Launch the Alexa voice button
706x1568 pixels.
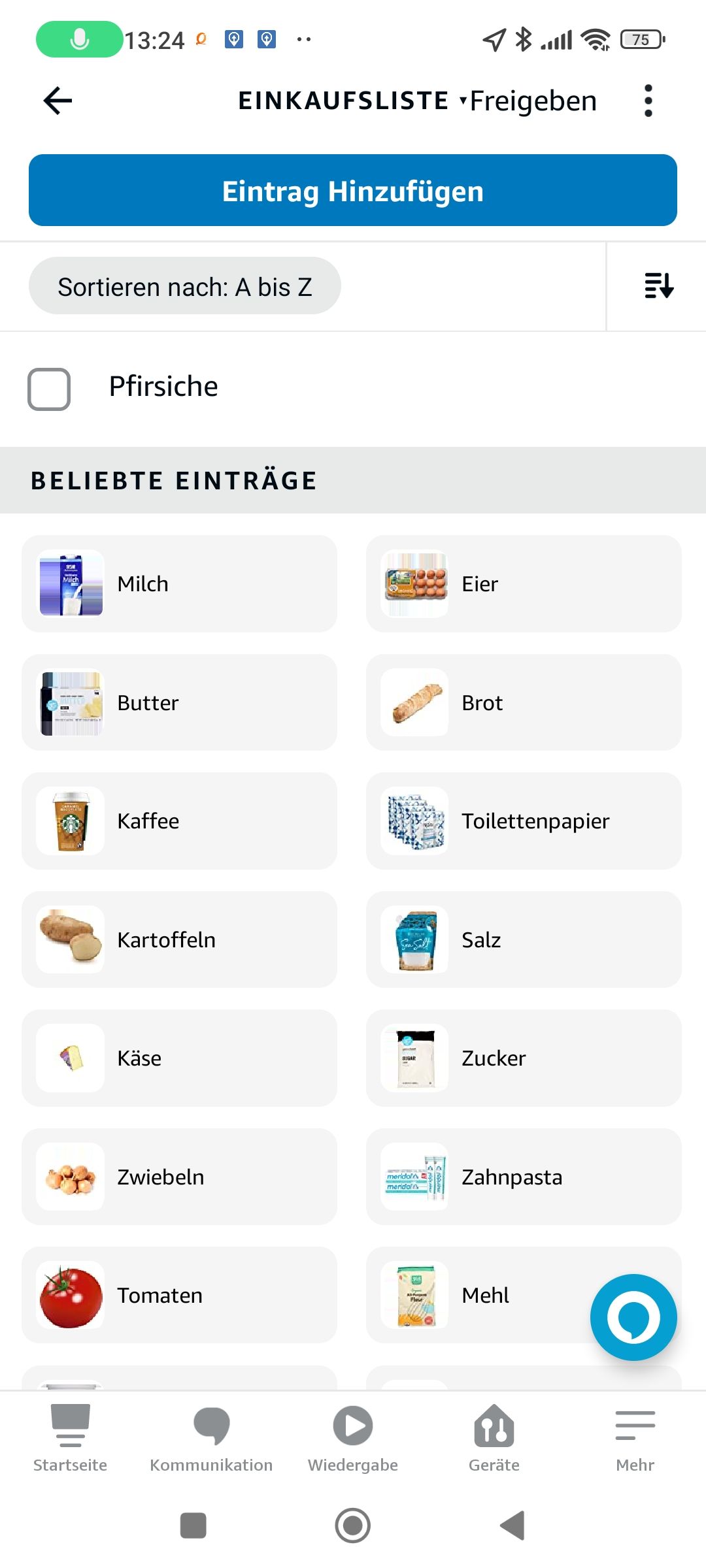tap(633, 1317)
